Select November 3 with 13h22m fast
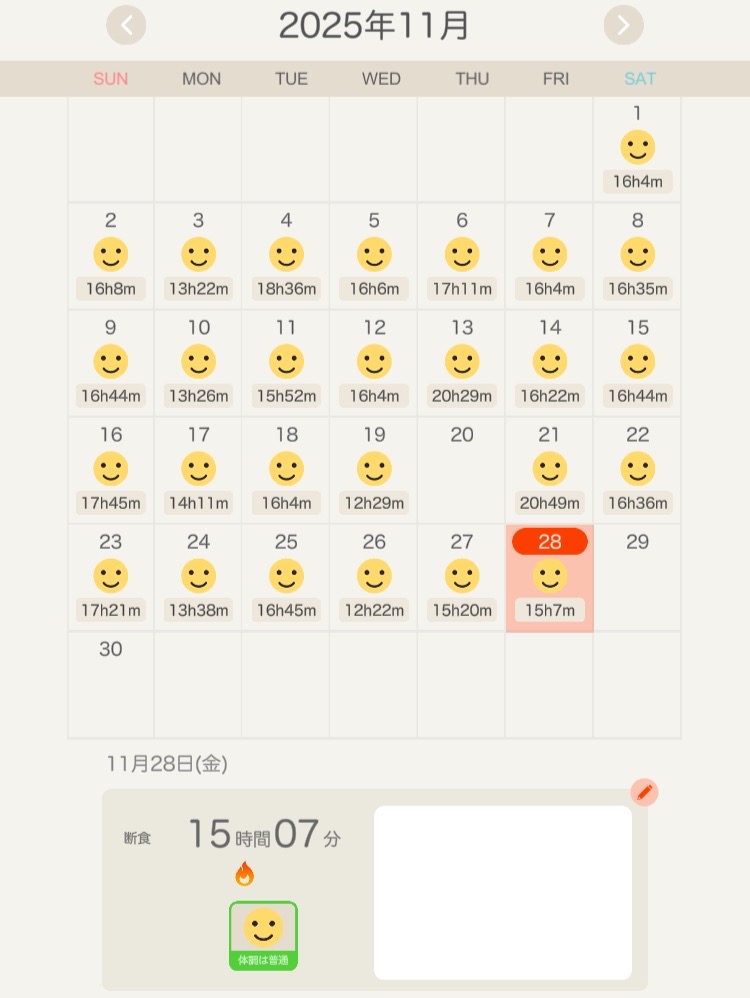Screen dimensions: 750x998 pos(198,256)
